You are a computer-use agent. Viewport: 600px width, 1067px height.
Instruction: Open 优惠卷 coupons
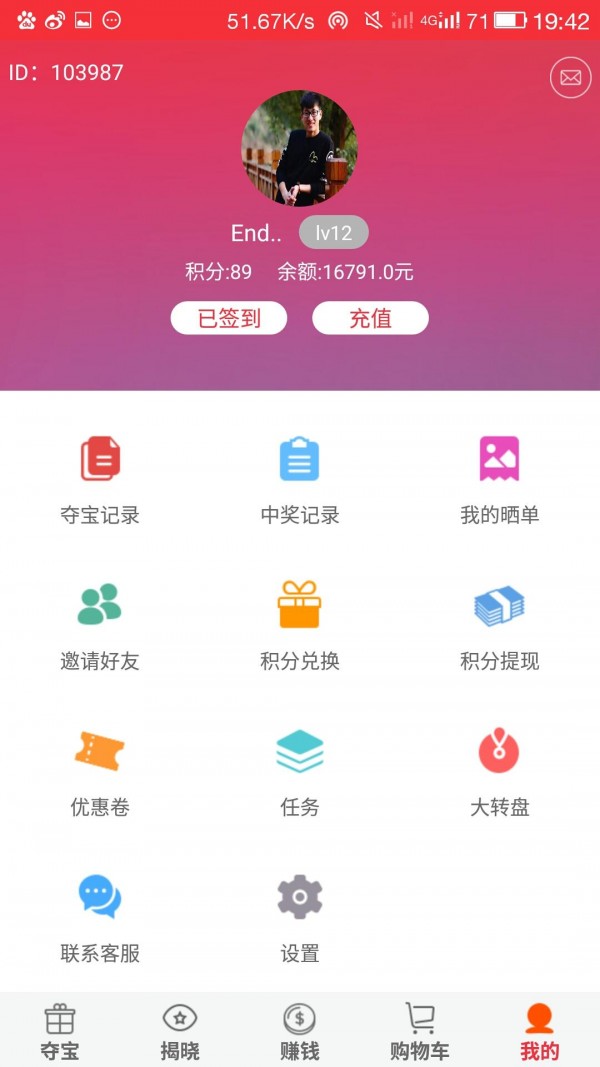tap(100, 772)
